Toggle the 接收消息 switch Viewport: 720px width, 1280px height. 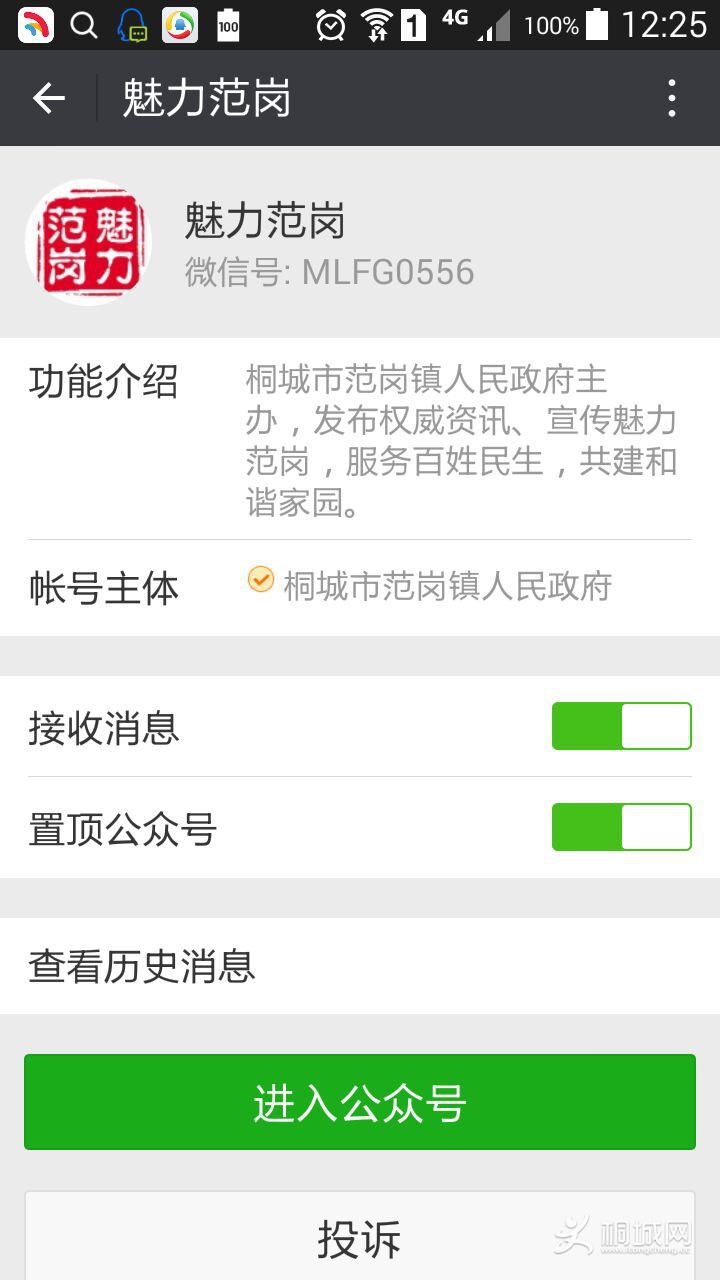click(x=621, y=726)
